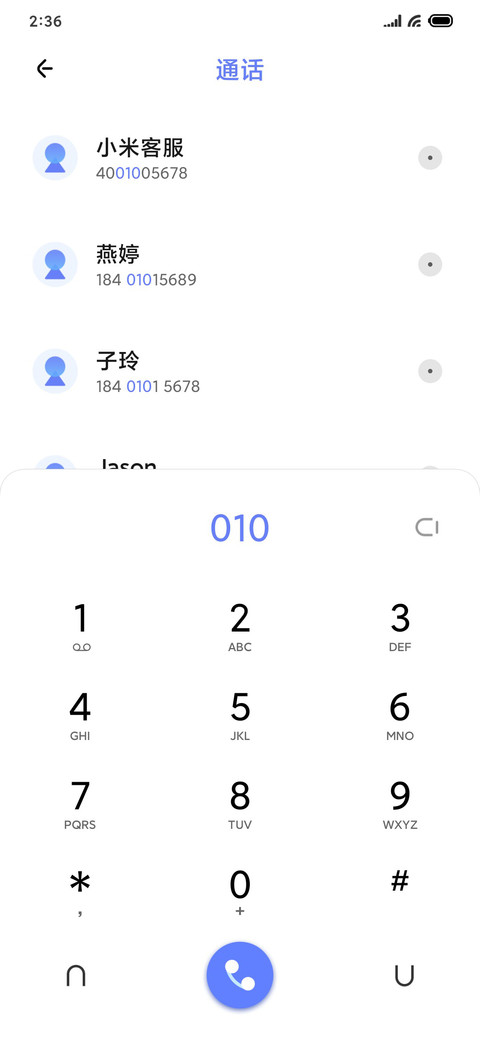480x1040 pixels.
Task: Go back using the top-left arrow
Action: pyautogui.click(x=44, y=68)
